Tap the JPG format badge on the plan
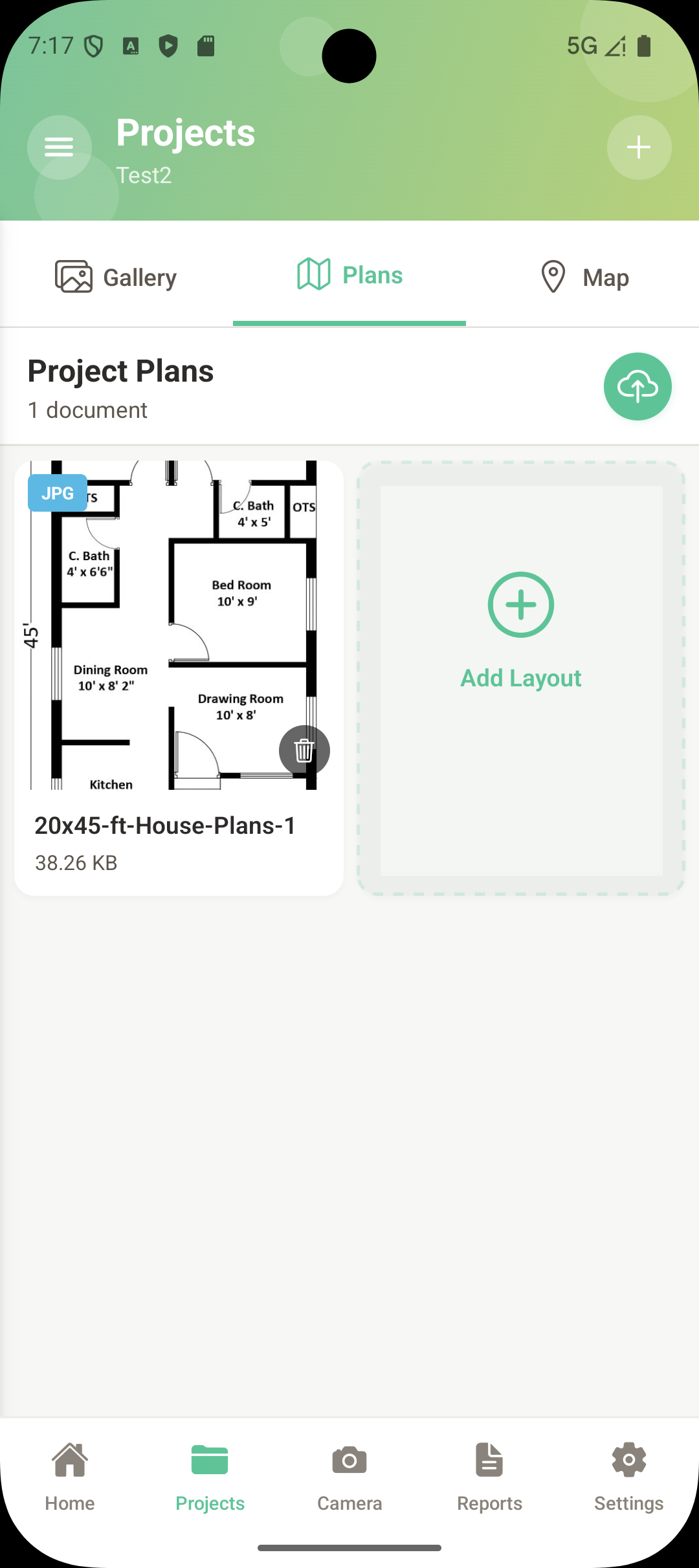699x1568 pixels. (57, 493)
